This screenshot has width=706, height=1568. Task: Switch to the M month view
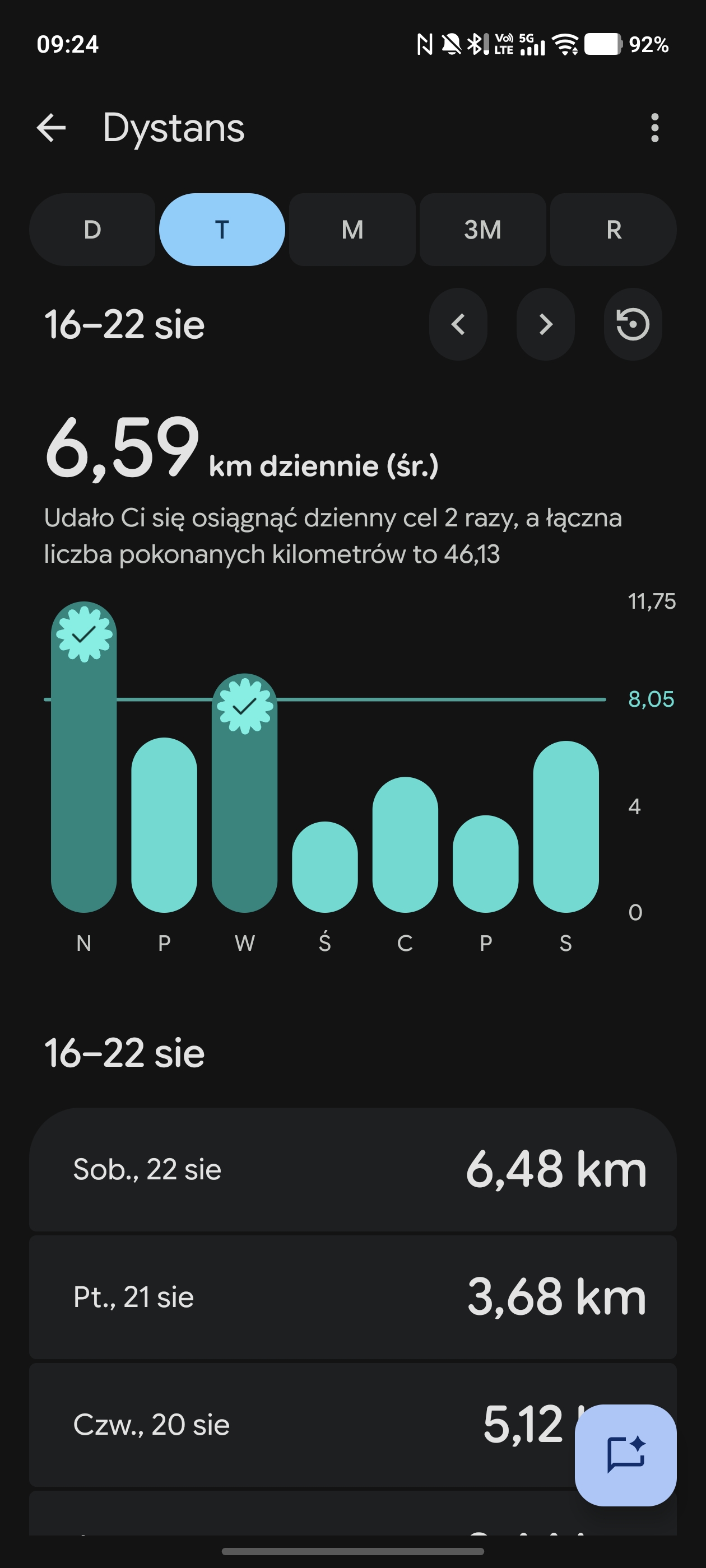[x=352, y=230]
